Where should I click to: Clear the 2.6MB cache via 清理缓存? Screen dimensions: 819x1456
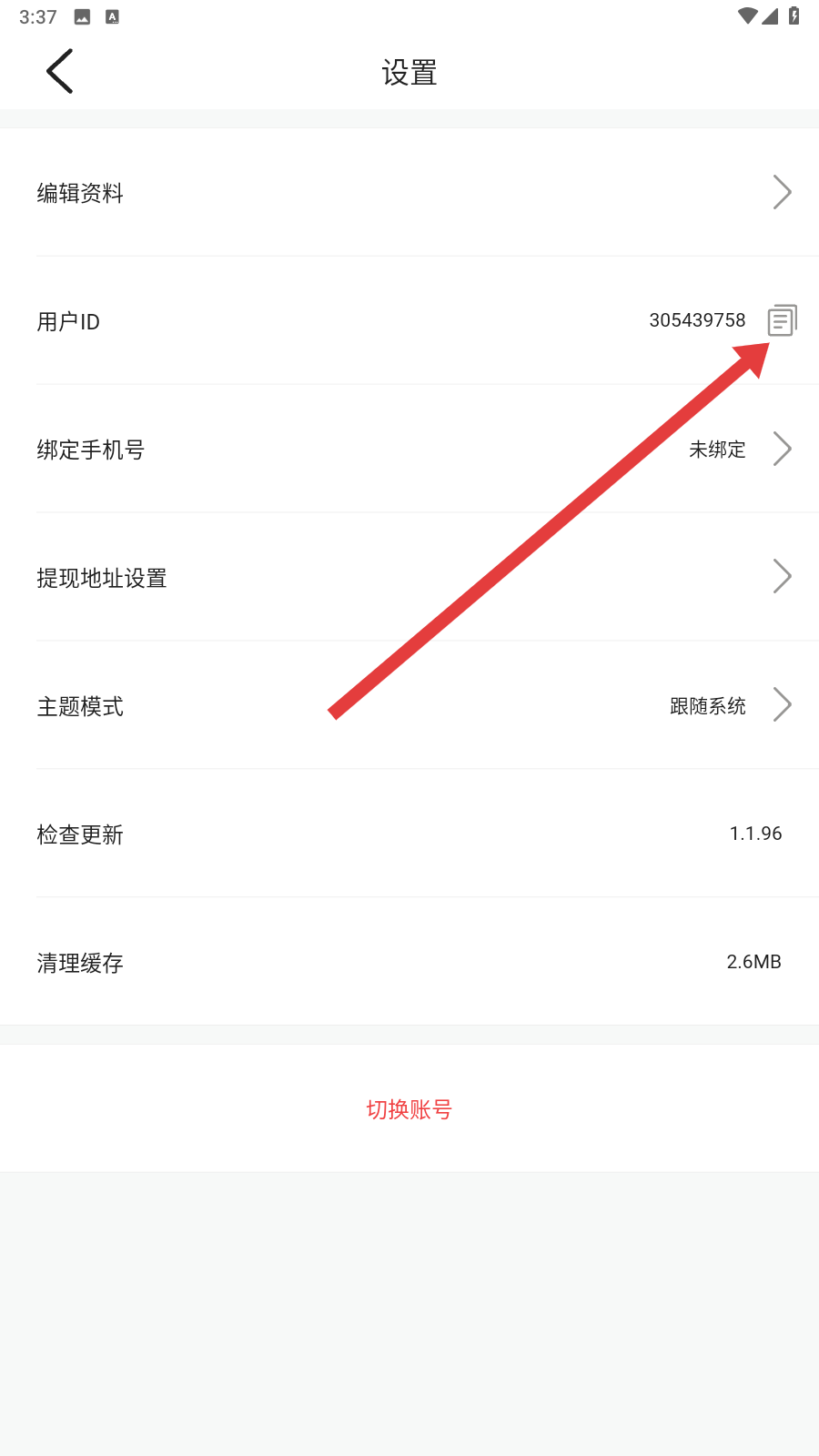(x=80, y=963)
